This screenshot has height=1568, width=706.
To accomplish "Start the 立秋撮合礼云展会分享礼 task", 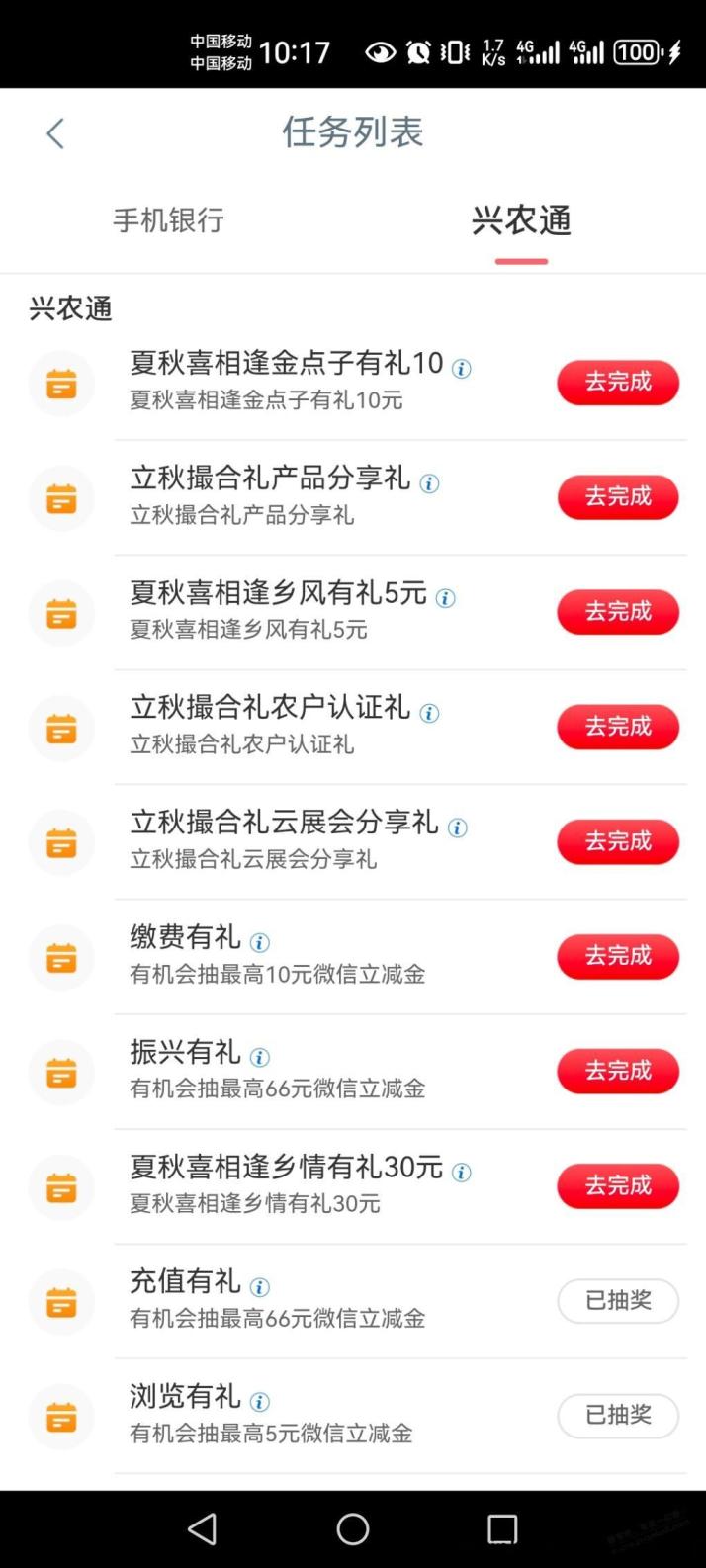I will click(x=618, y=841).
